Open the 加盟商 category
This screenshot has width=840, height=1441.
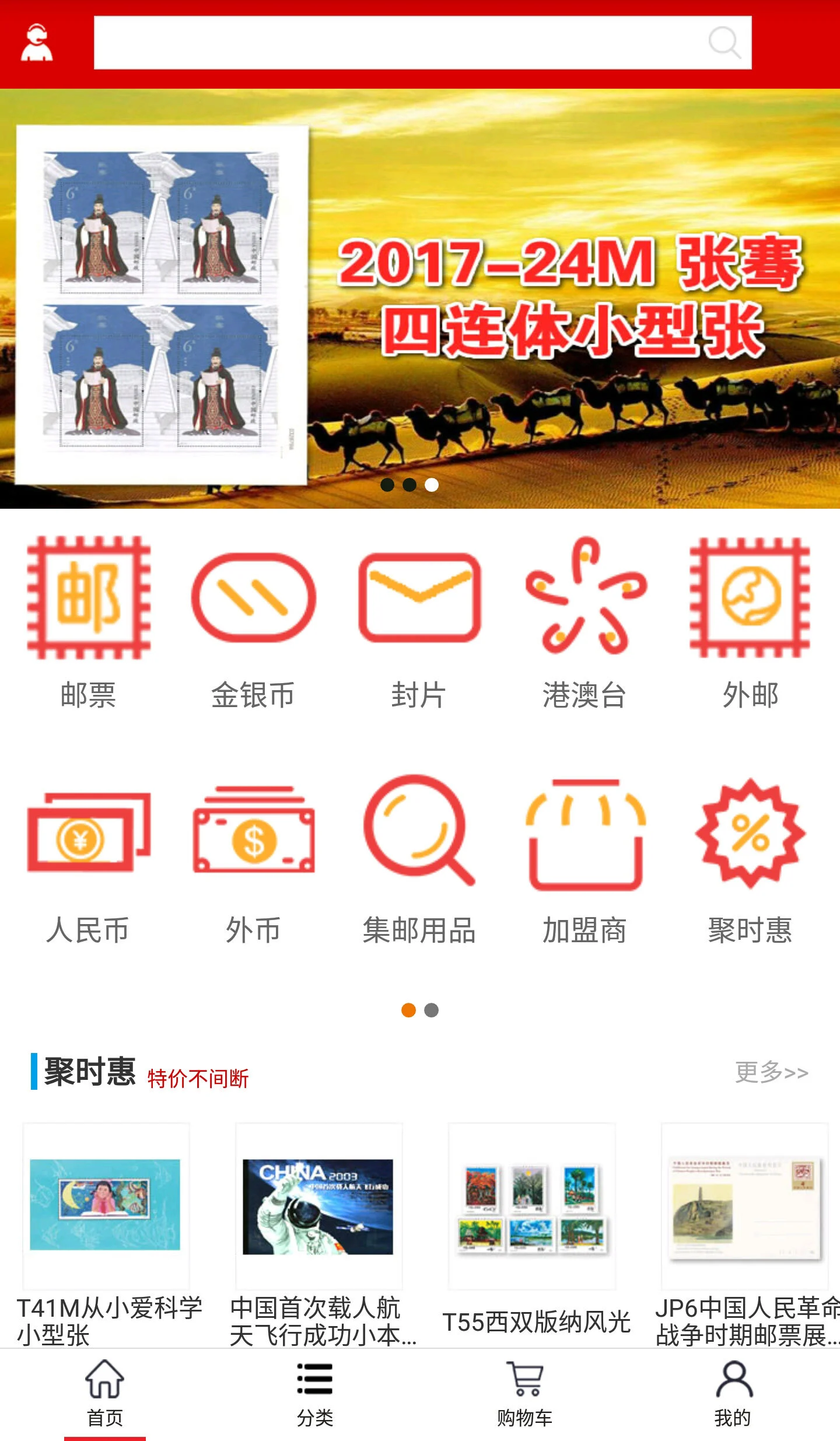pos(584,858)
